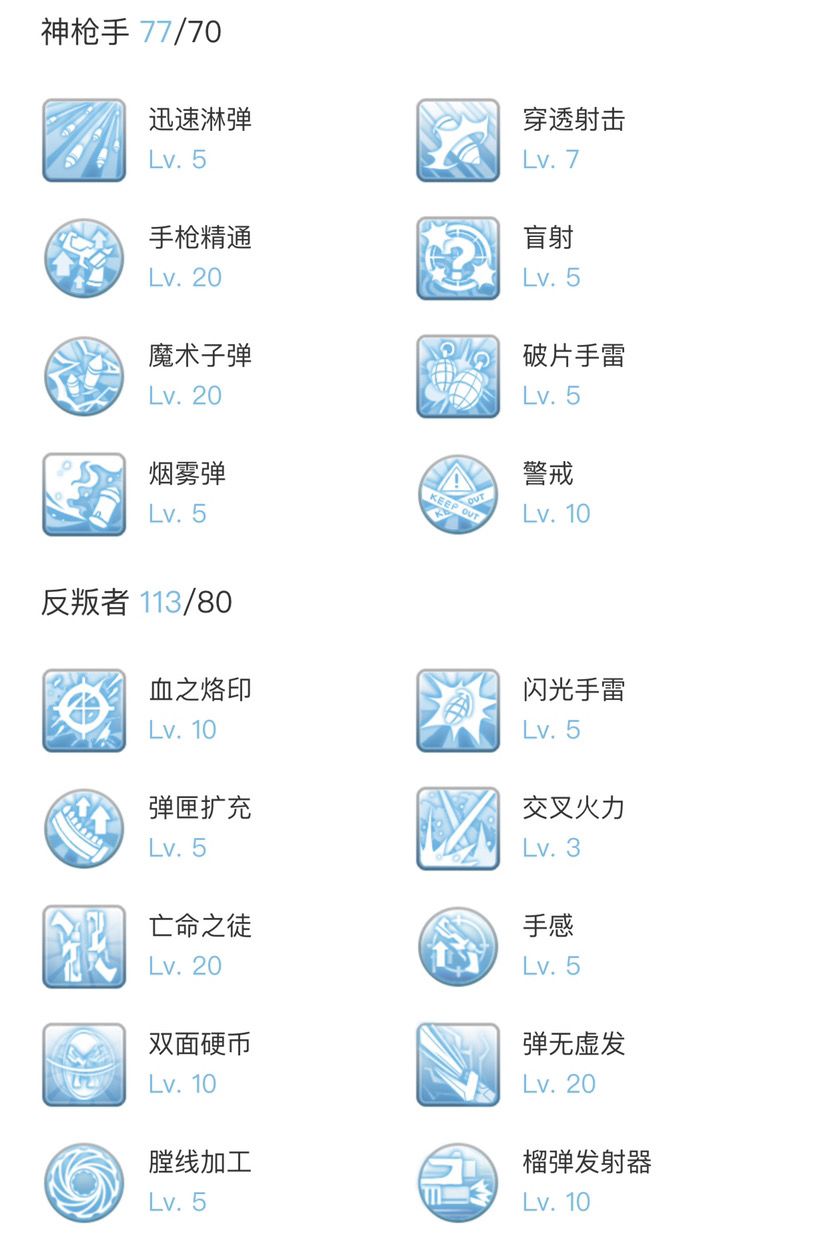828x1238 pixels.
Task: Open the 亡命之徒 skill
Action: (147, 946)
